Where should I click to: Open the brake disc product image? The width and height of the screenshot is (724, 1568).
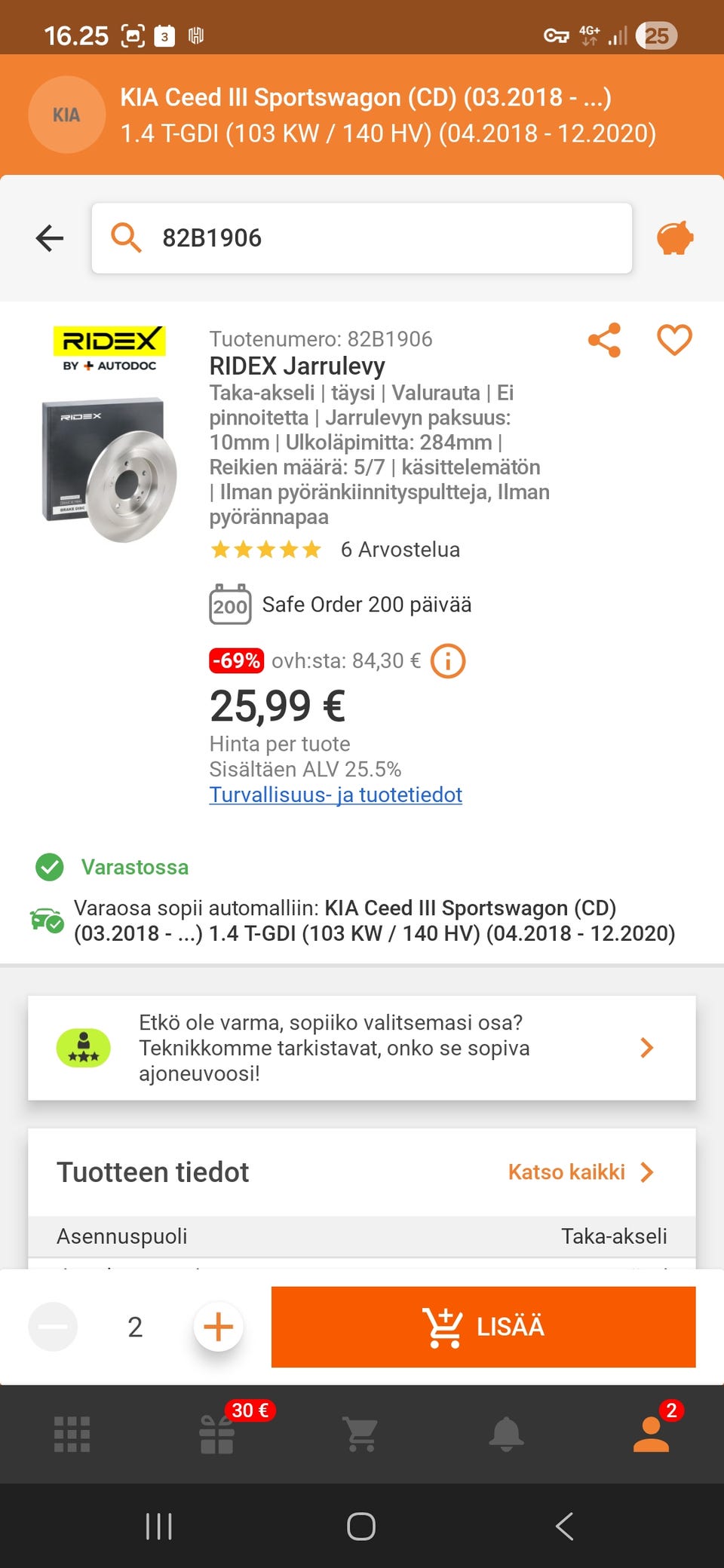(x=109, y=469)
